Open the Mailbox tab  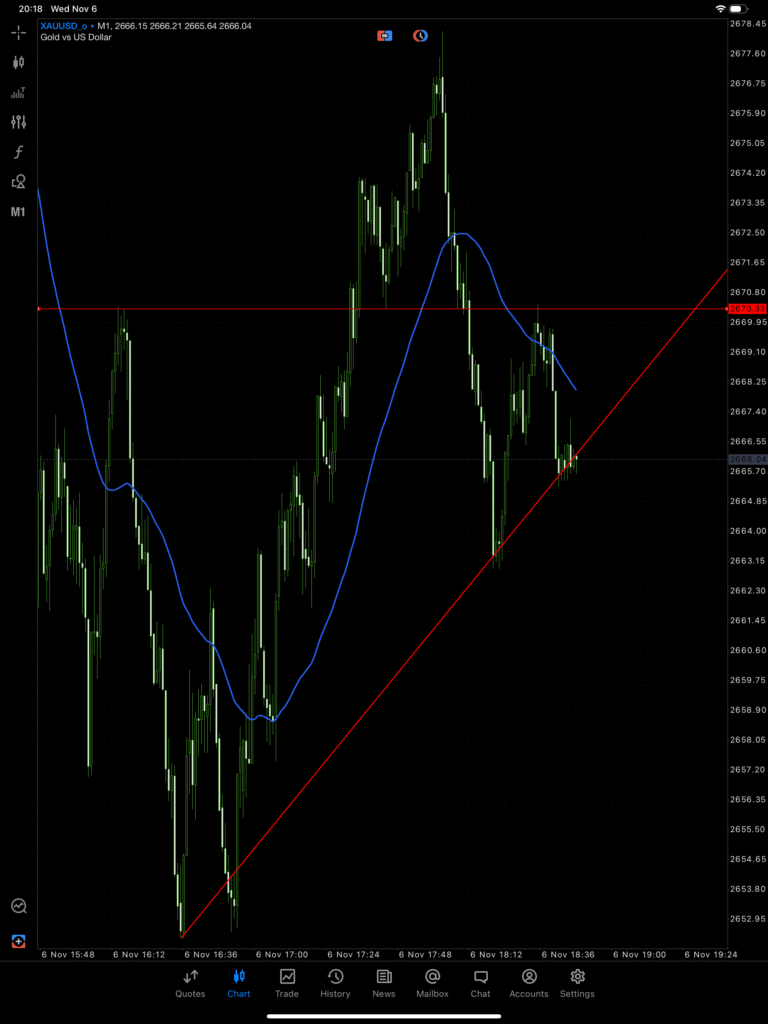(432, 982)
